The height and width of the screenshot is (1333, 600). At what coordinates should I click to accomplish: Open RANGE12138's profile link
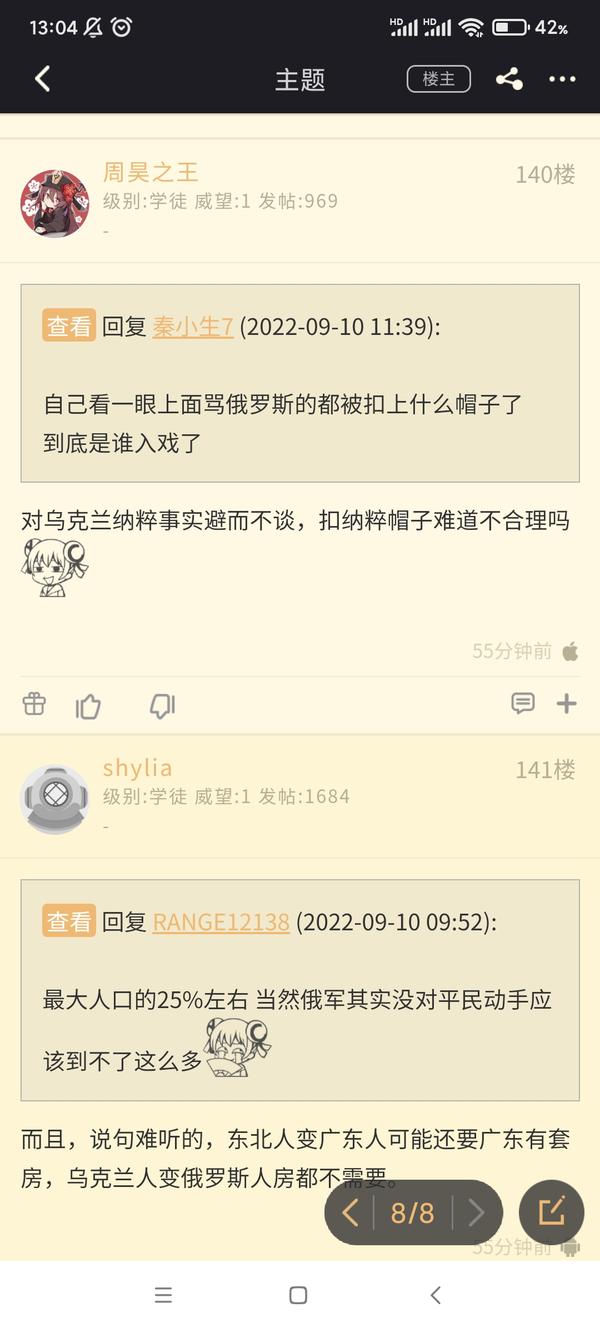tap(221, 922)
